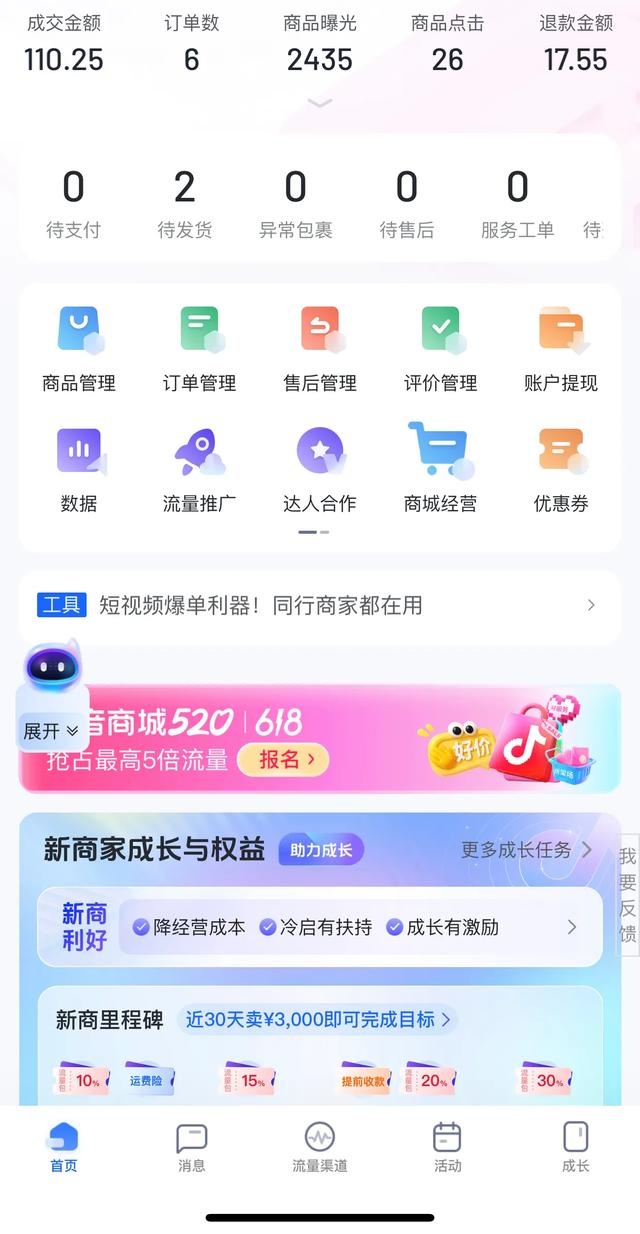
Task: Switch to the 流量渠道 tab
Action: click(320, 1147)
